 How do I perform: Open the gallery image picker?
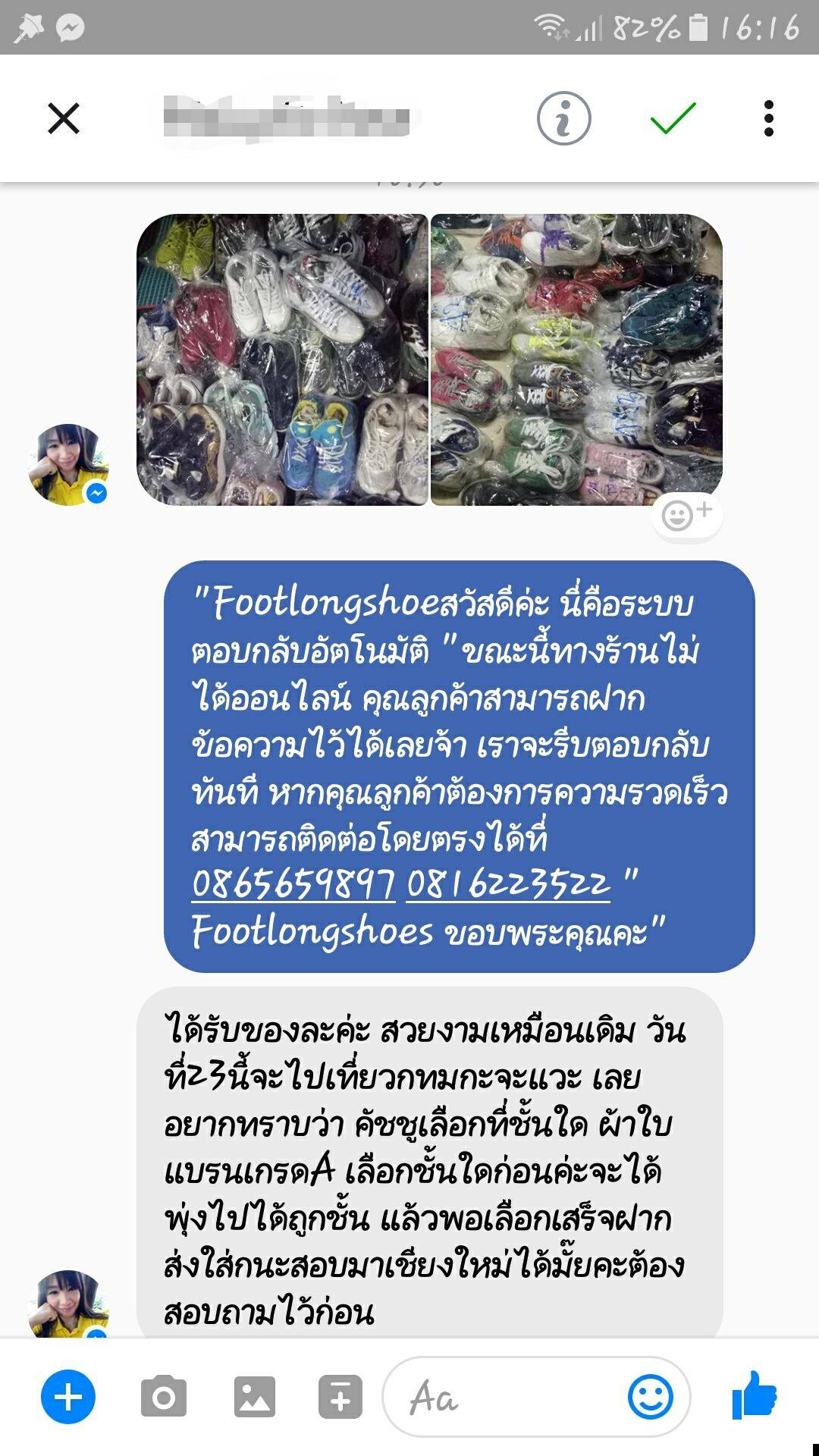coord(255,1397)
